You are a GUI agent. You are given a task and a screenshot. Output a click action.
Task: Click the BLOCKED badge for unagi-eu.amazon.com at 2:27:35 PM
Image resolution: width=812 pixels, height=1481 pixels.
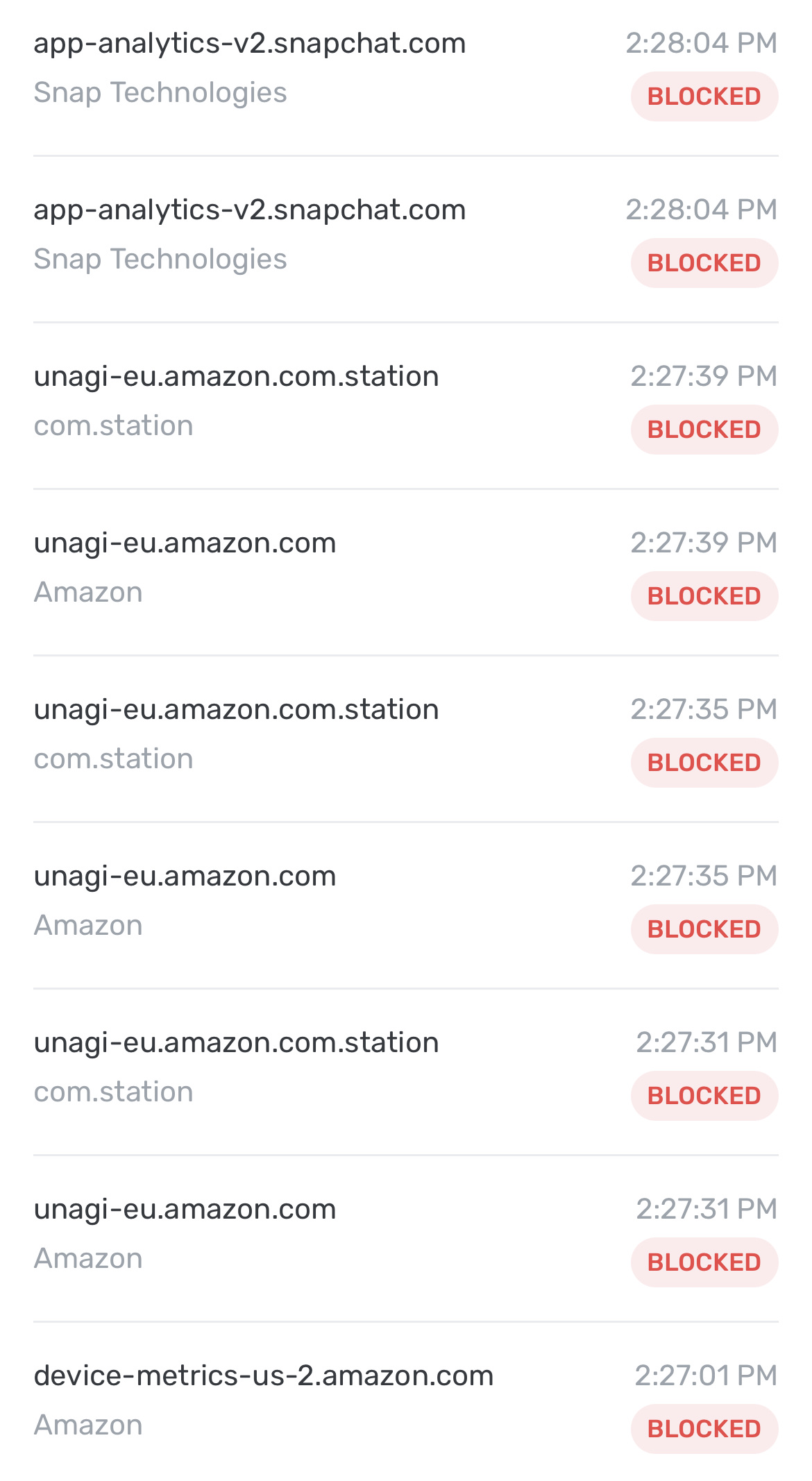coord(703,929)
